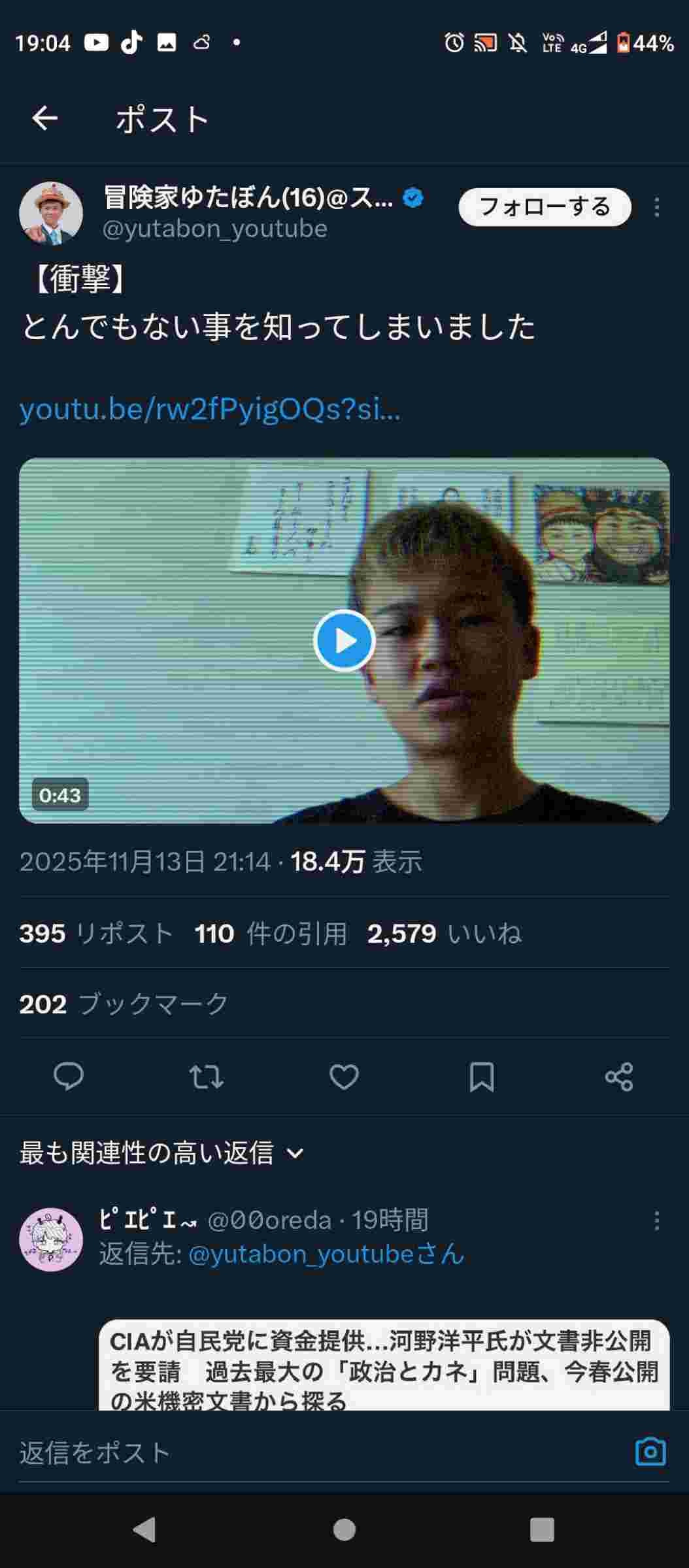689x1568 pixels.
Task: Open overflow menu on @00oreda's reply
Action: pyautogui.click(x=656, y=1220)
